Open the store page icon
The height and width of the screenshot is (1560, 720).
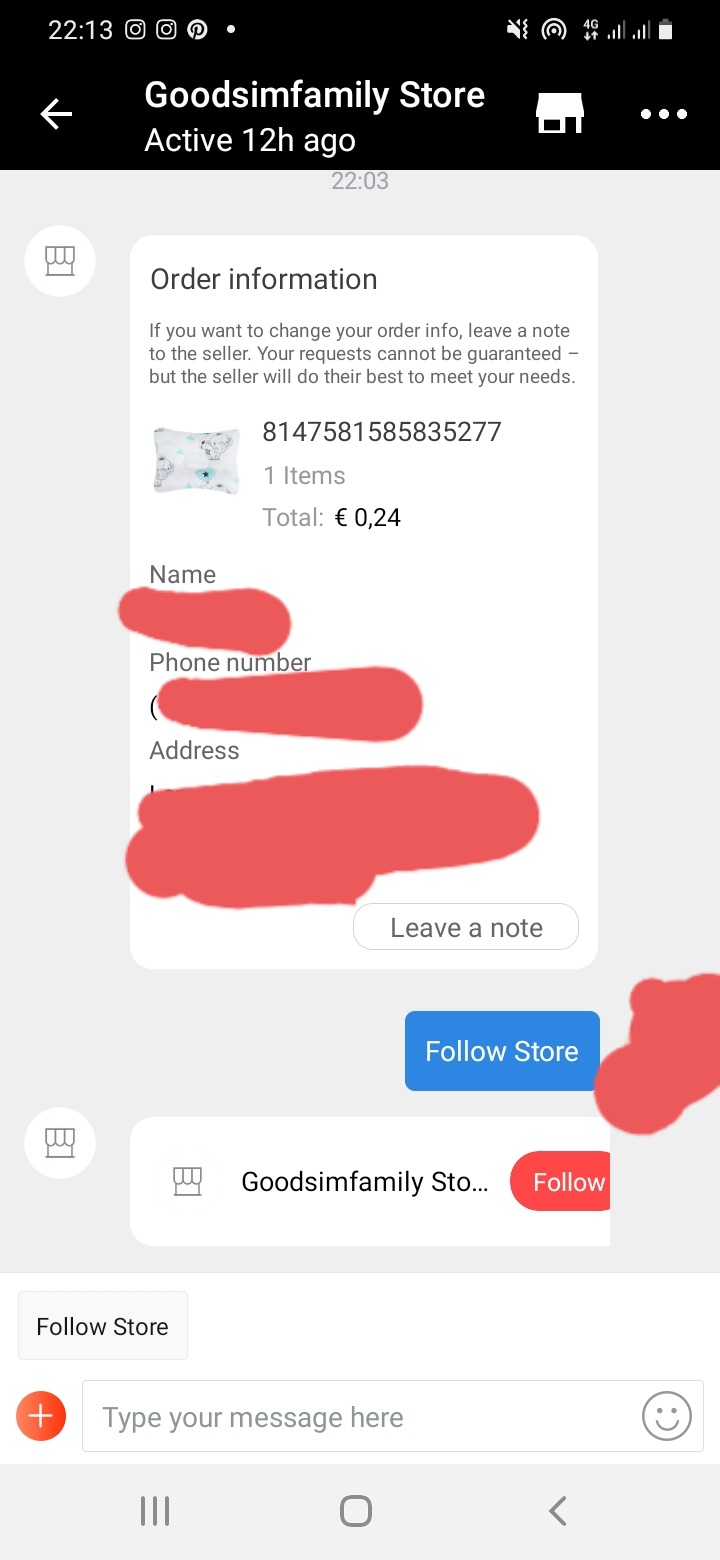[560, 114]
